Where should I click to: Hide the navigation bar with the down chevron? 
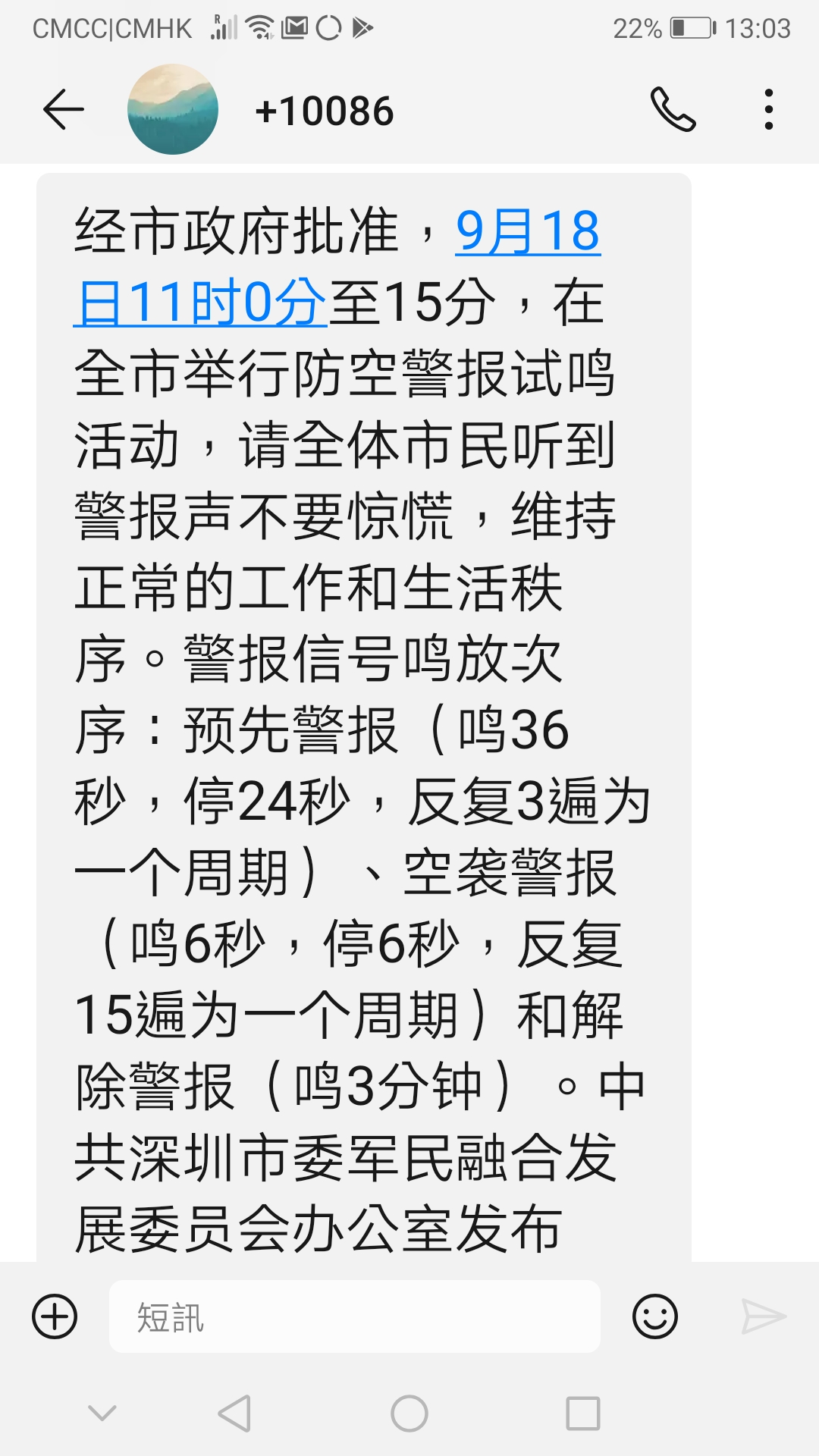tap(102, 1413)
